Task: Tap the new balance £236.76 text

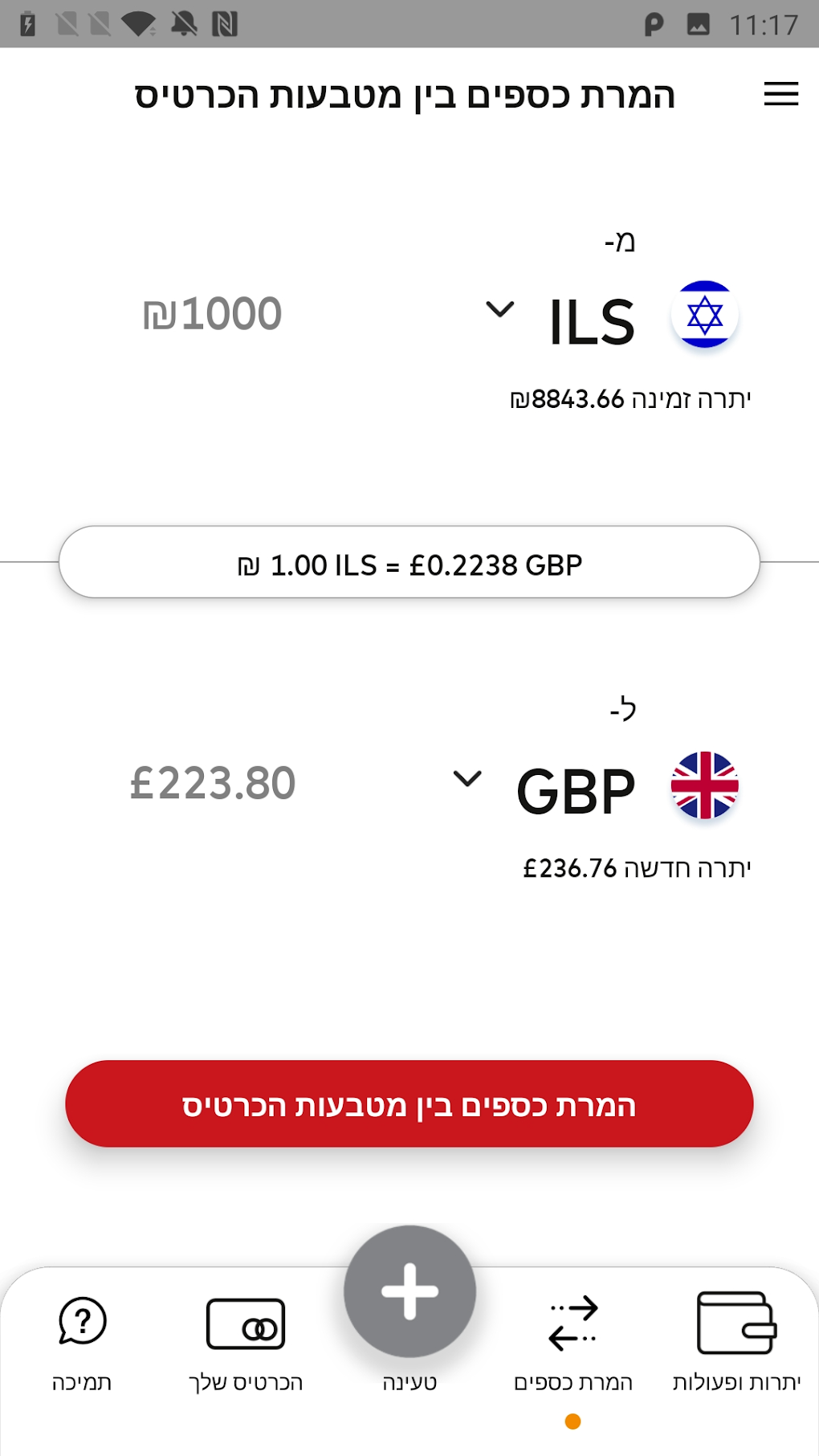Action: tap(636, 867)
